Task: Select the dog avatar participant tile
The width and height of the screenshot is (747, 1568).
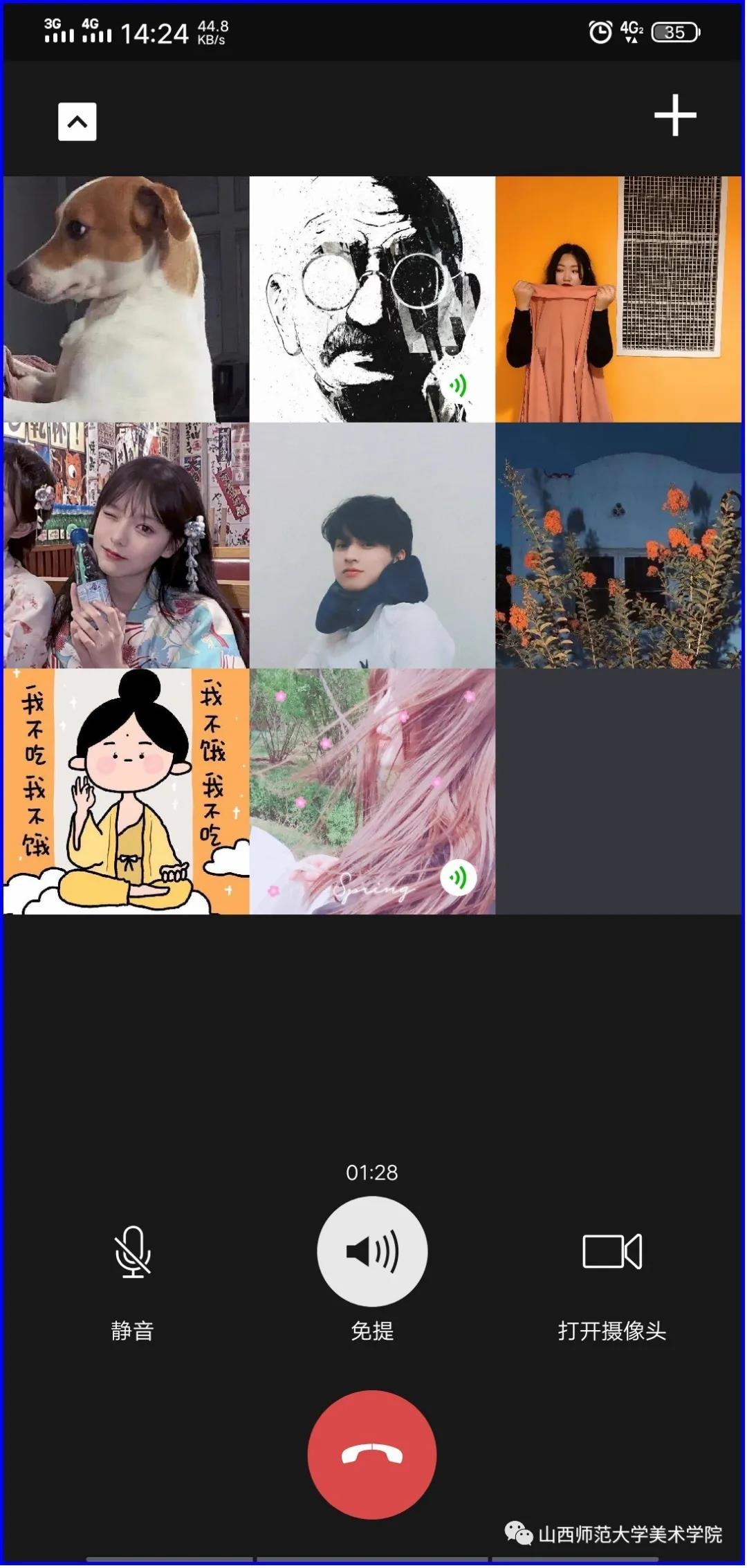Action: click(126, 299)
